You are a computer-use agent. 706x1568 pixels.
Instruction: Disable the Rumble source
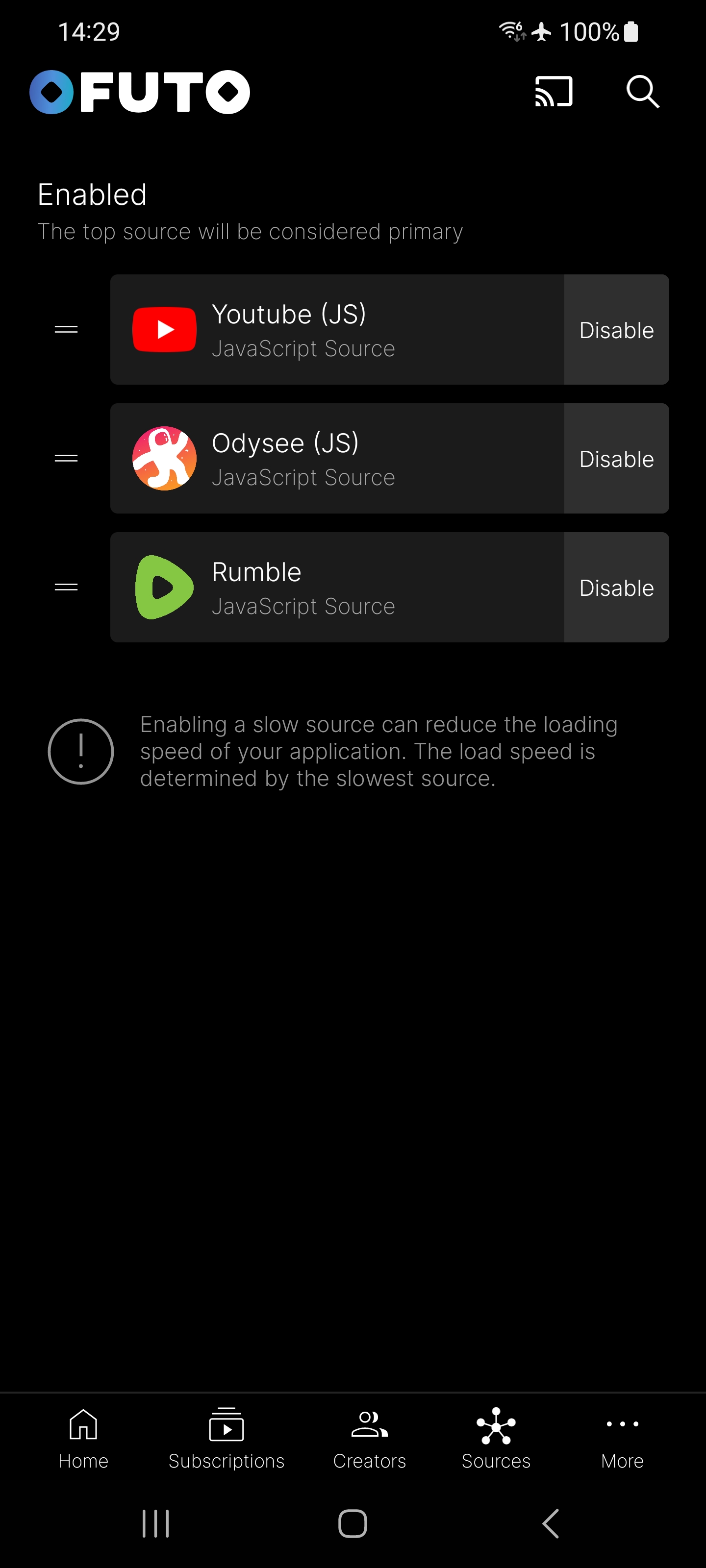point(616,588)
